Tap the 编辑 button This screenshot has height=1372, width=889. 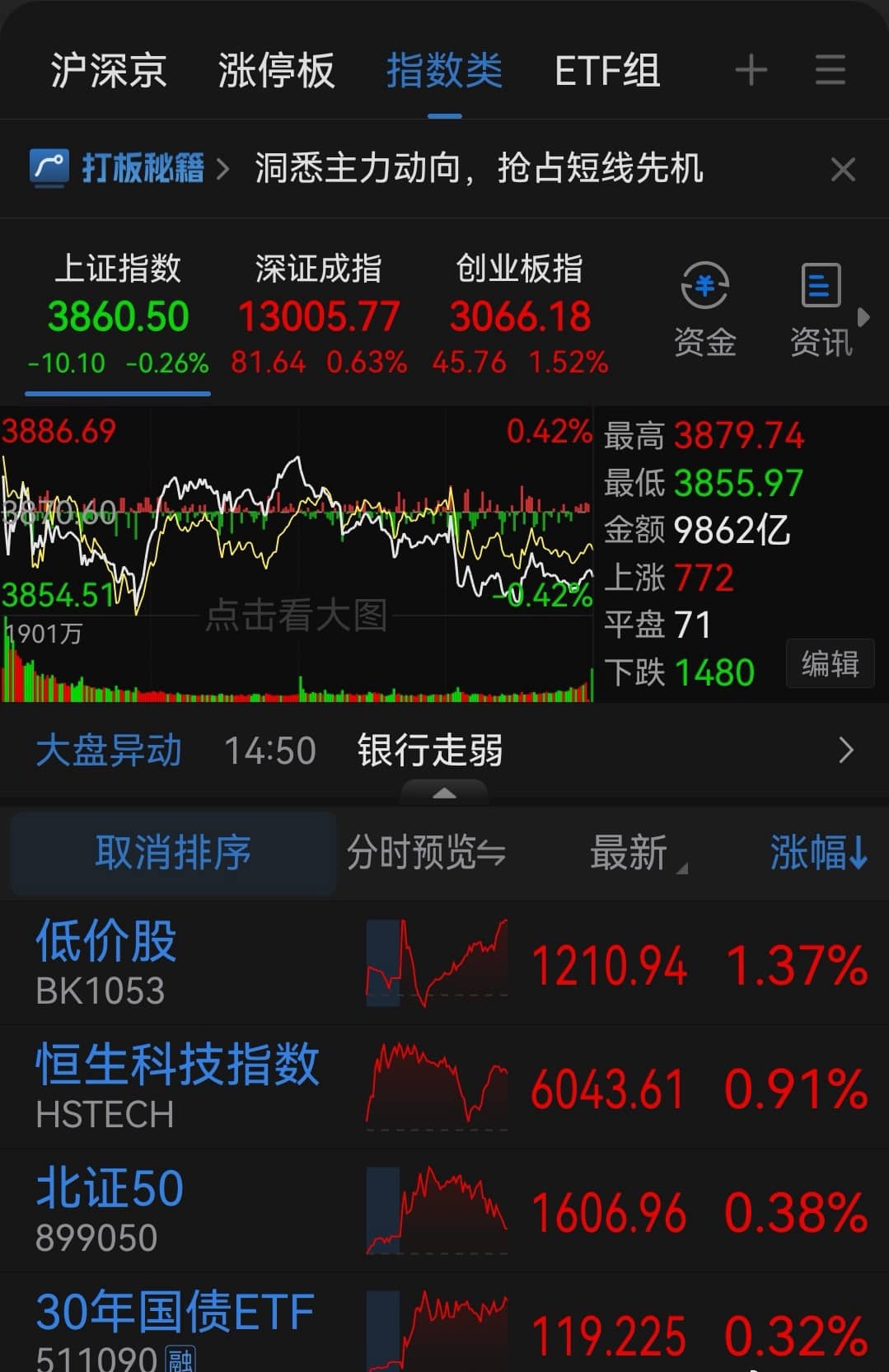pyautogui.click(x=830, y=663)
